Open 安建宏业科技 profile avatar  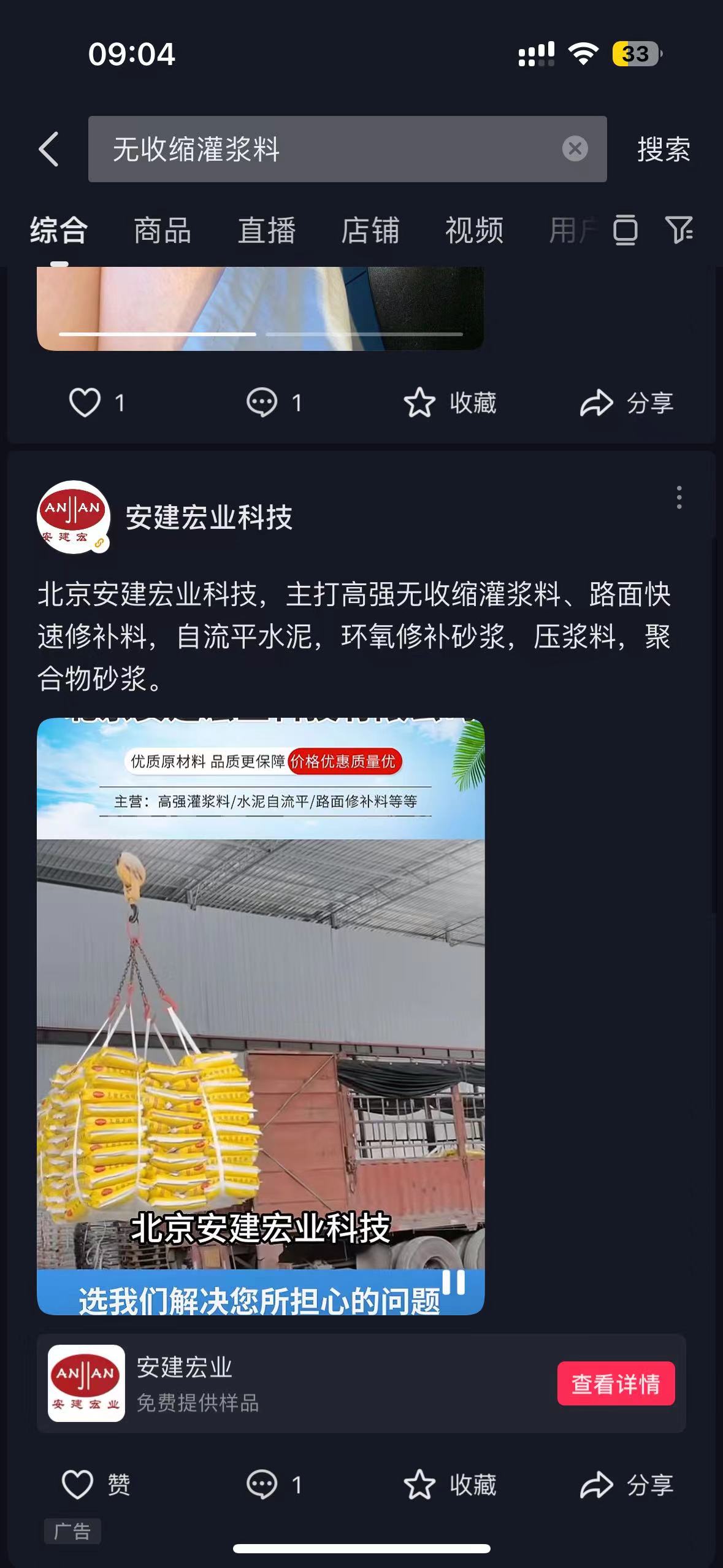coord(74,517)
